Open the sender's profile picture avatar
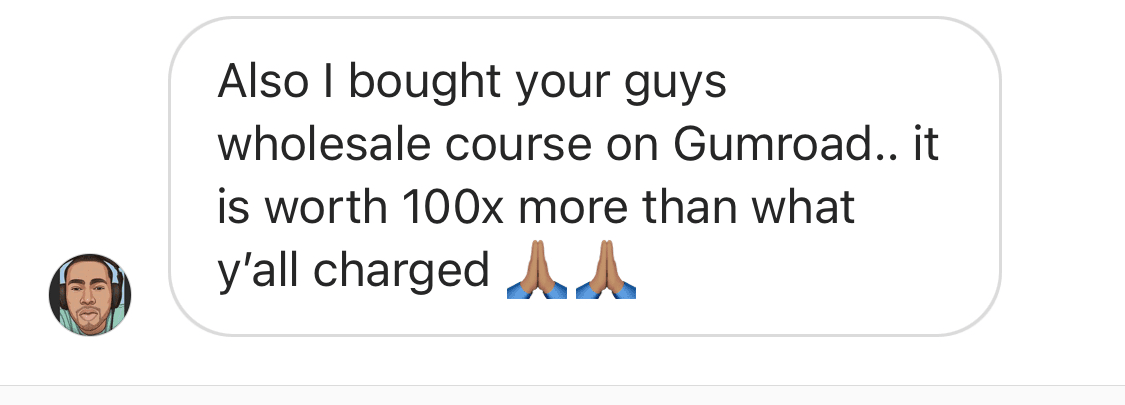 coord(90,295)
